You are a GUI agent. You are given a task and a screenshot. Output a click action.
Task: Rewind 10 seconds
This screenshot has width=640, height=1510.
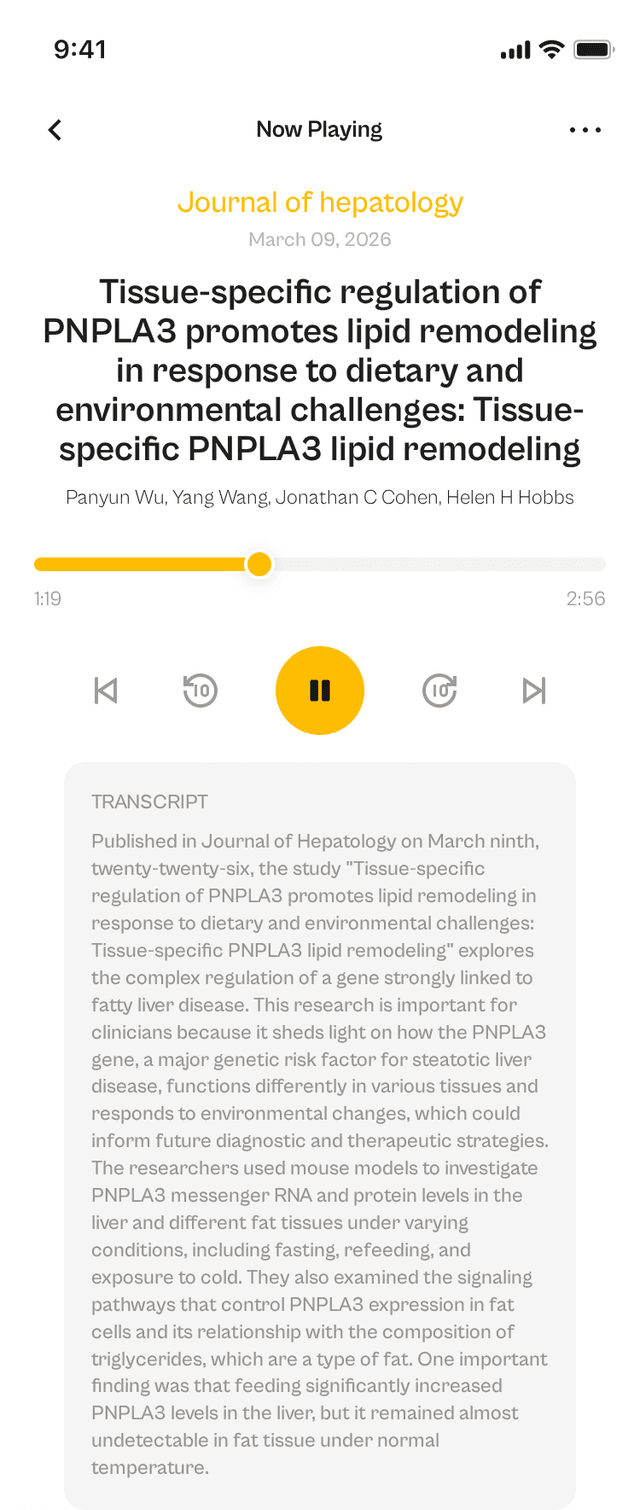[200, 690]
